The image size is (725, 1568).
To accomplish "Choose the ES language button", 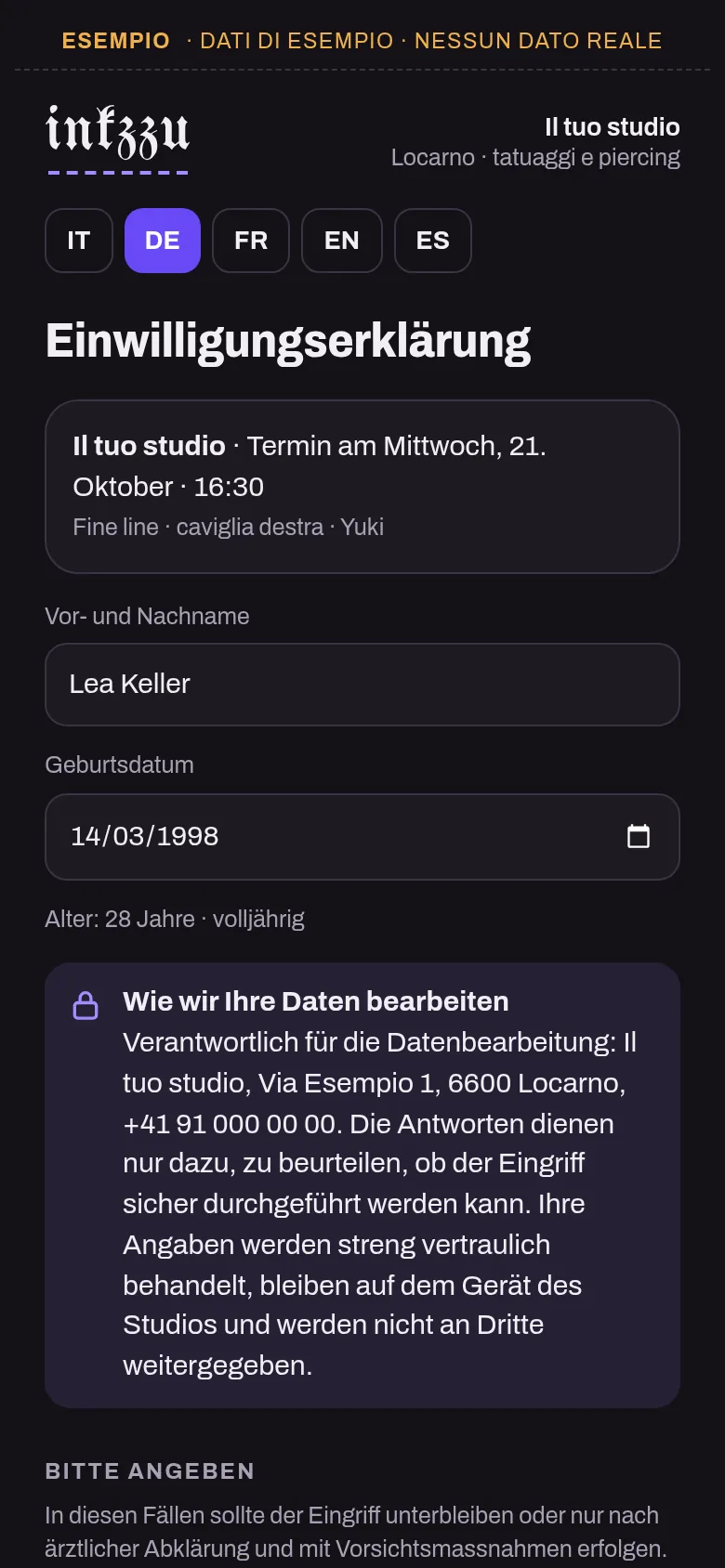I will (433, 241).
